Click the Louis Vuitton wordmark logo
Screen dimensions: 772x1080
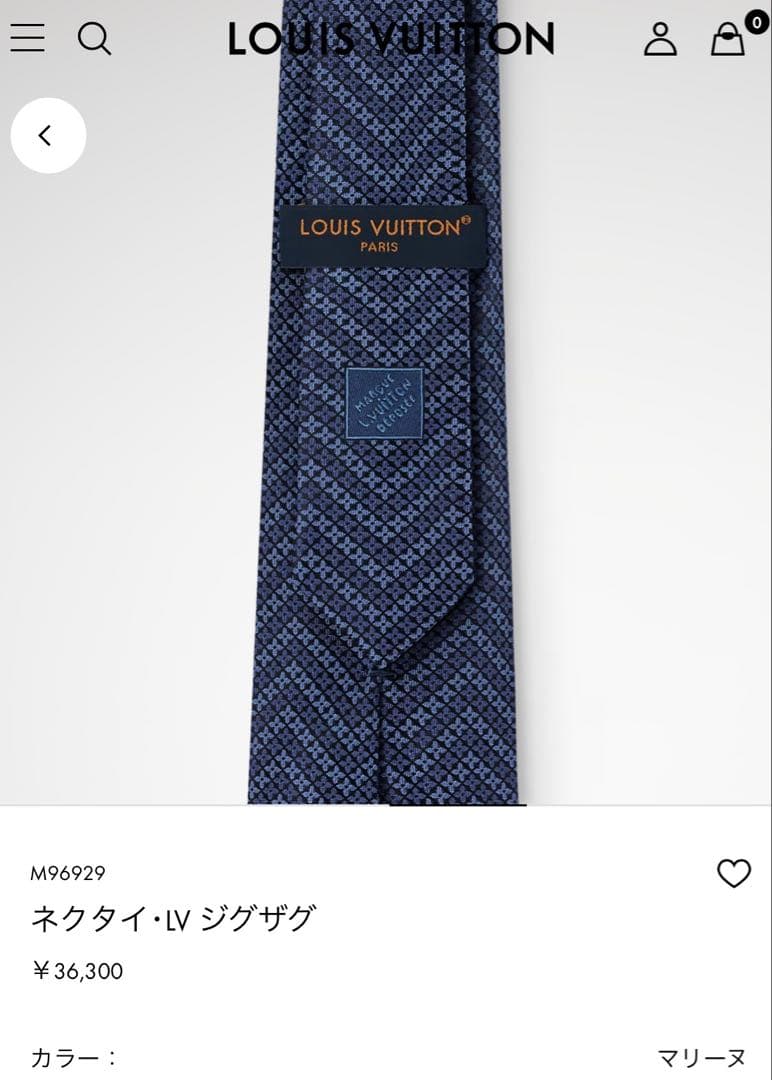pos(388,39)
